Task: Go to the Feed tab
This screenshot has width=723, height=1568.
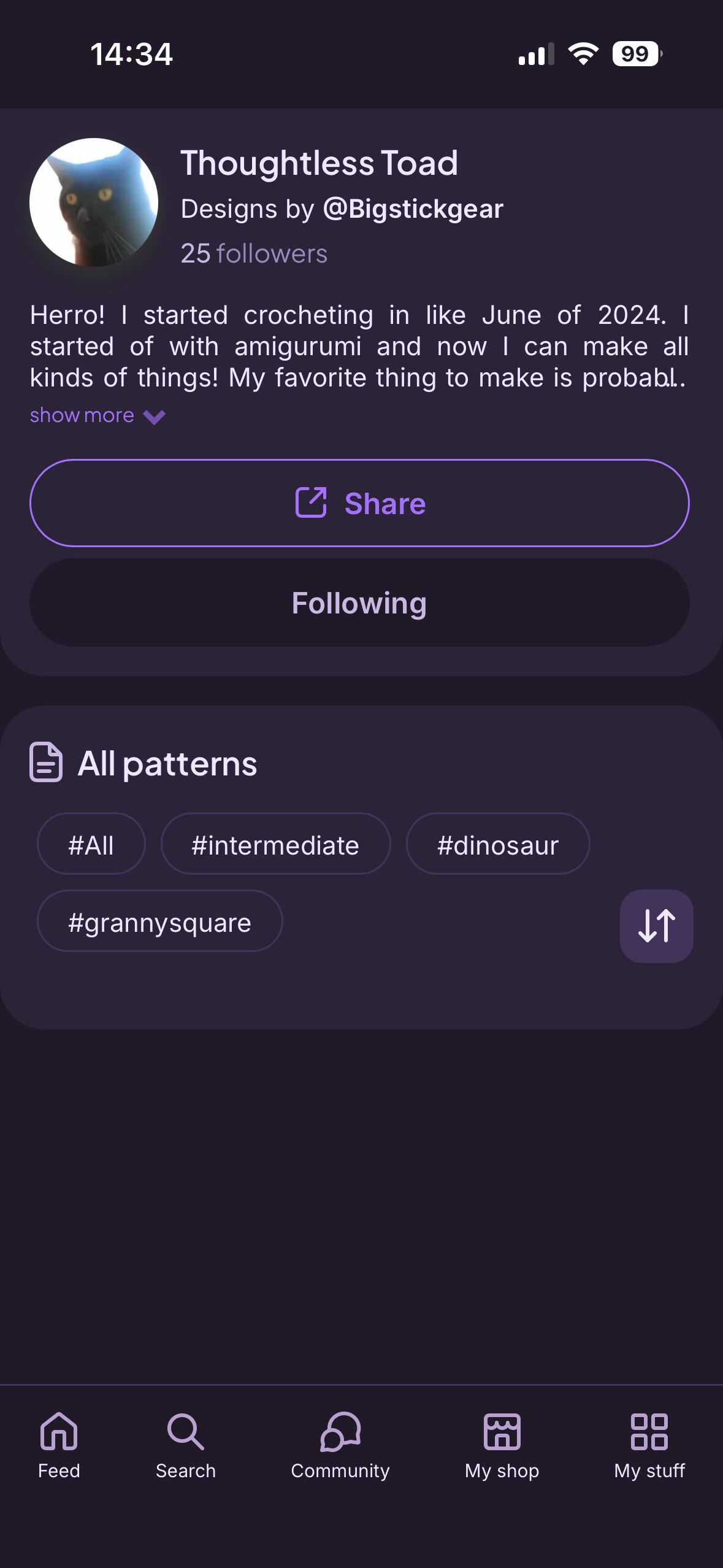Action: (x=59, y=1443)
